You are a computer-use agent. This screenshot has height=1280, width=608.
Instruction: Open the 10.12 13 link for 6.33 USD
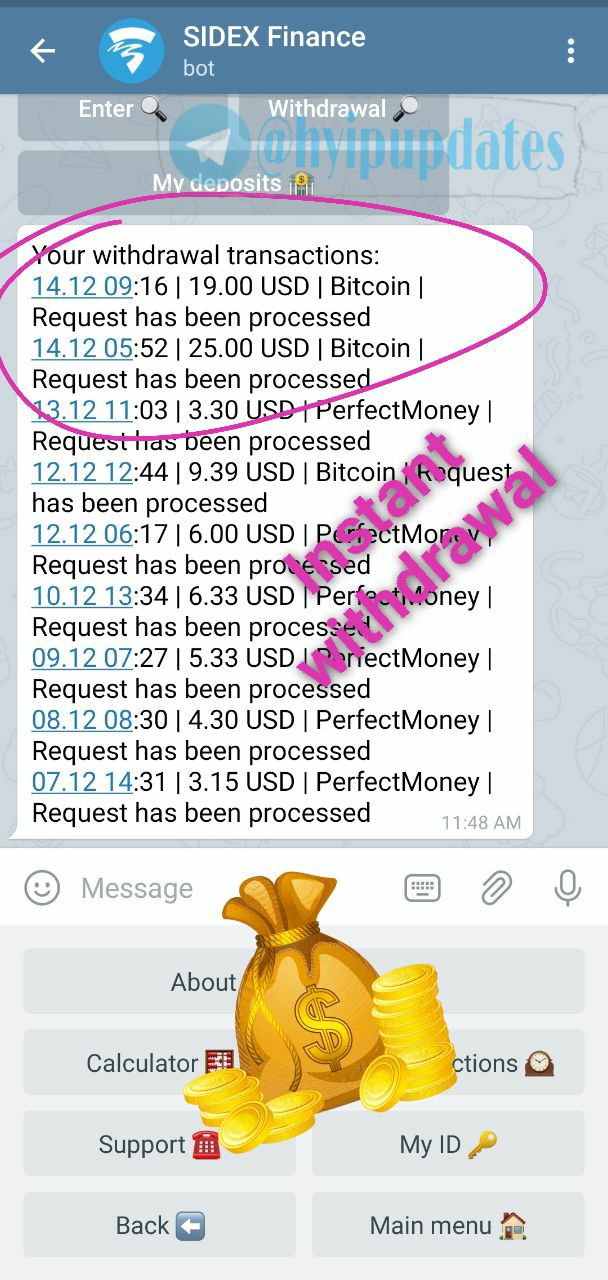pyautogui.click(x=82, y=596)
